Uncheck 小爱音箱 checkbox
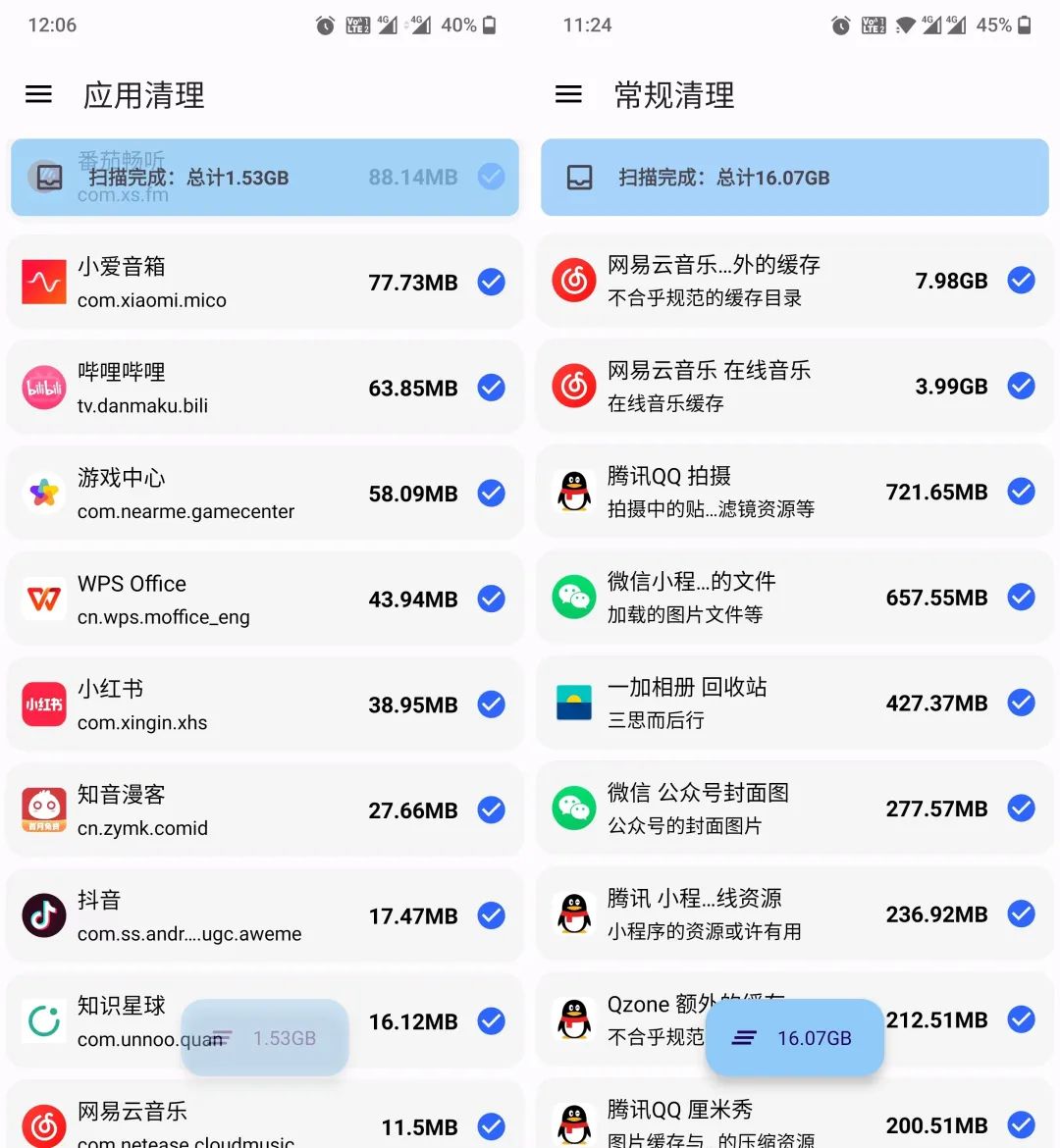The width and height of the screenshot is (1060, 1148). pos(491,283)
